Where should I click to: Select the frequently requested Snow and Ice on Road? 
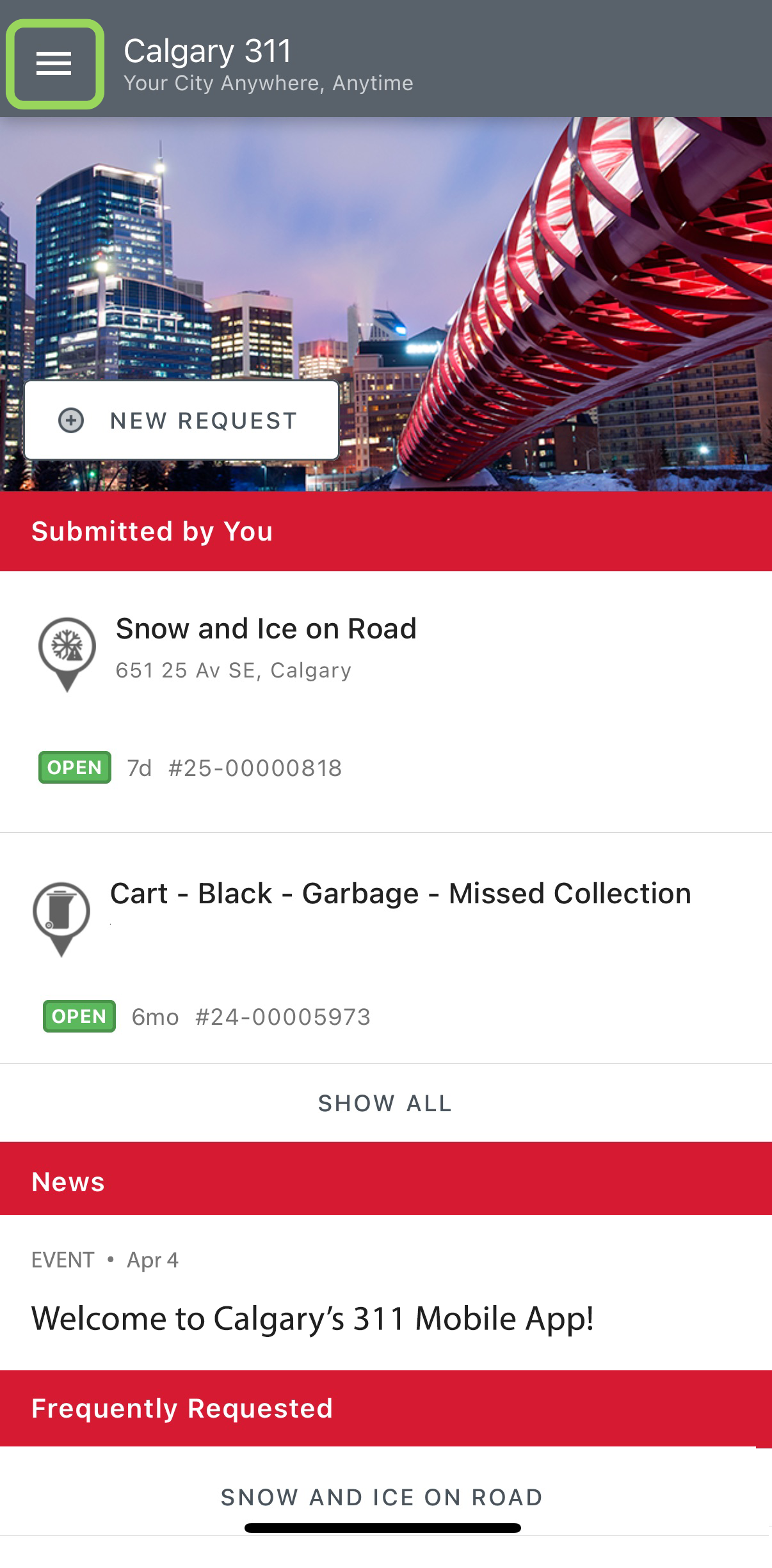coord(382,1497)
